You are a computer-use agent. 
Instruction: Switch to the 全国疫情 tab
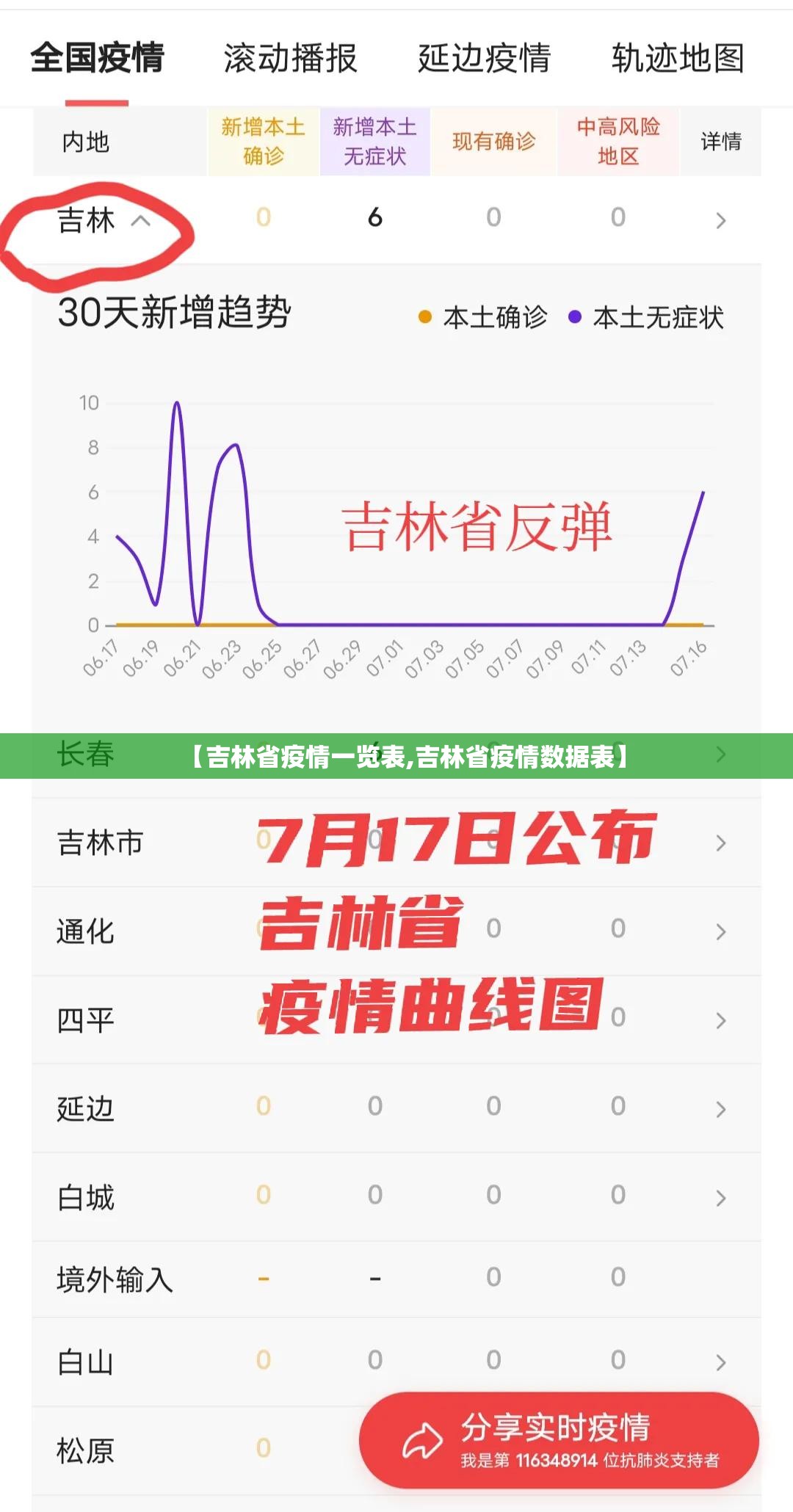coord(97,58)
